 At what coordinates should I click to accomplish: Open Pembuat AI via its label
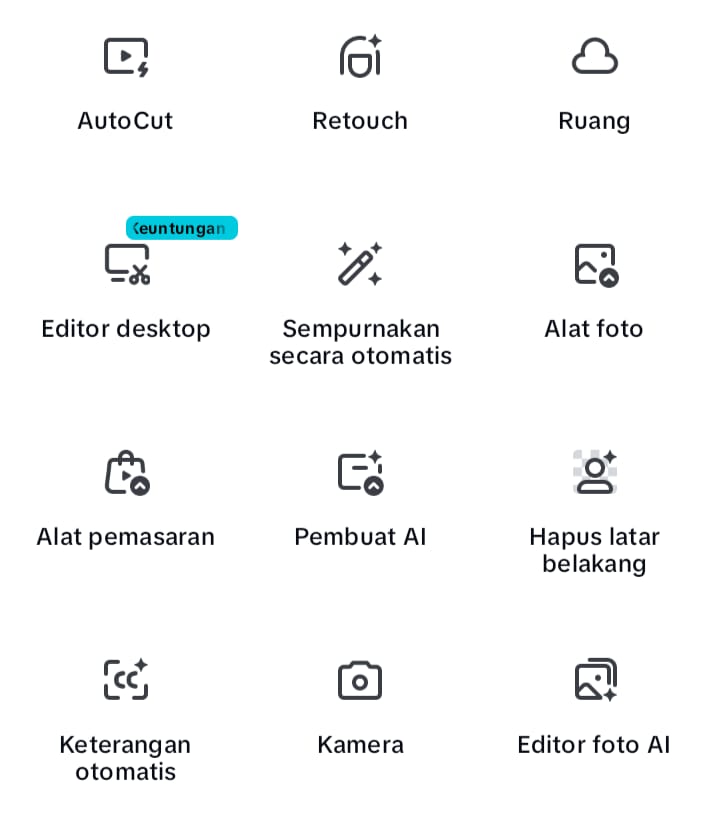360,536
